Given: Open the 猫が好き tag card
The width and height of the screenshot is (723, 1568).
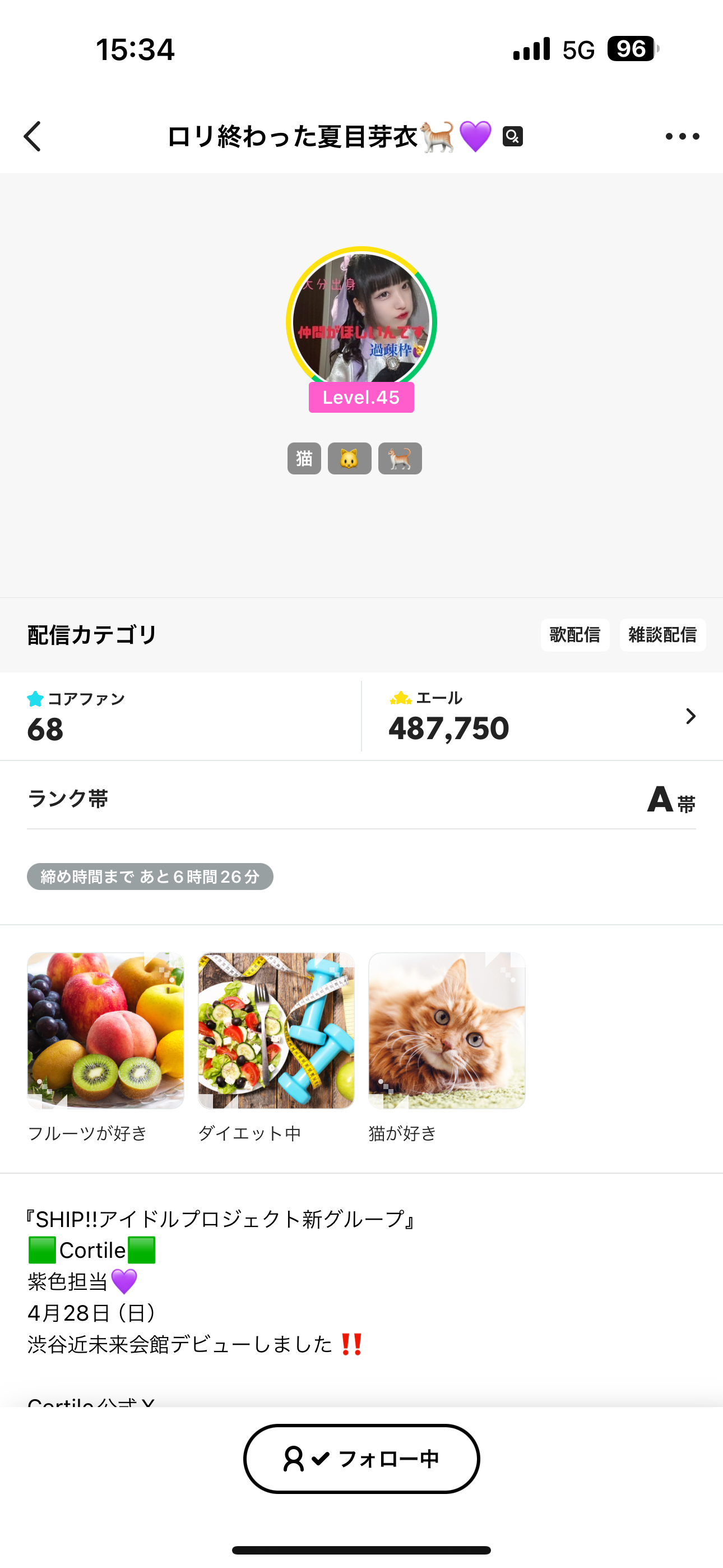Looking at the screenshot, I should [x=446, y=1031].
